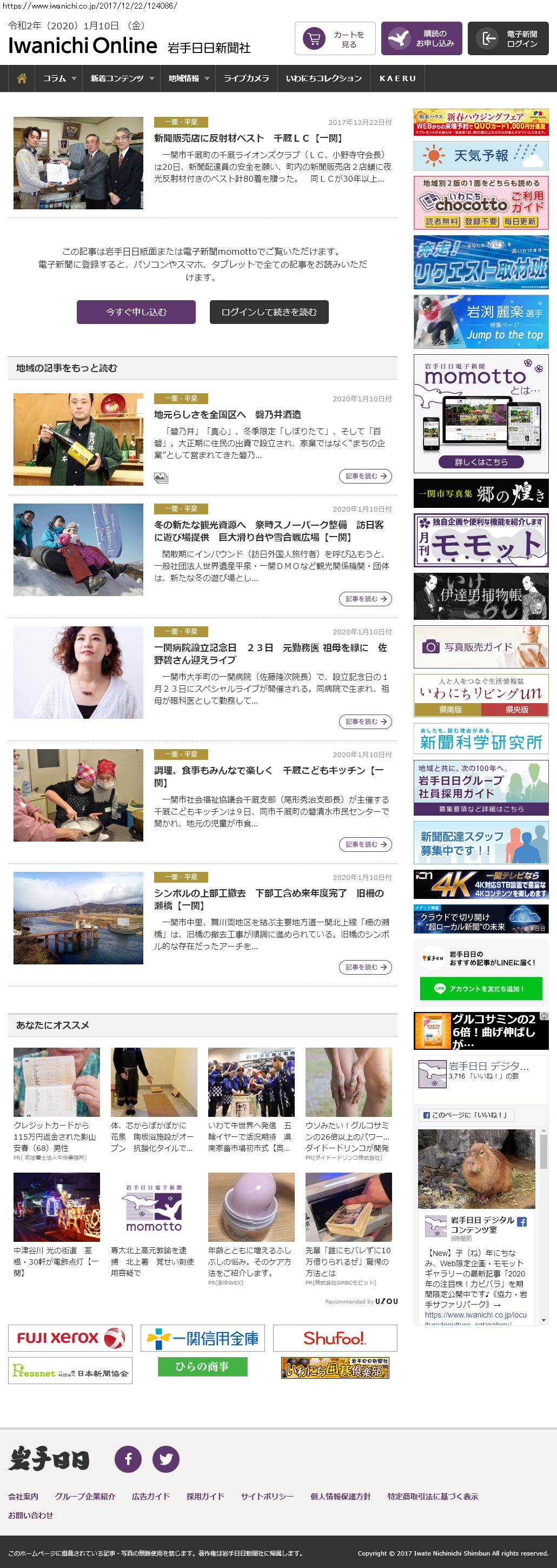
Task: Tap the 詳しくはこちら momotto button
Action: (481, 462)
